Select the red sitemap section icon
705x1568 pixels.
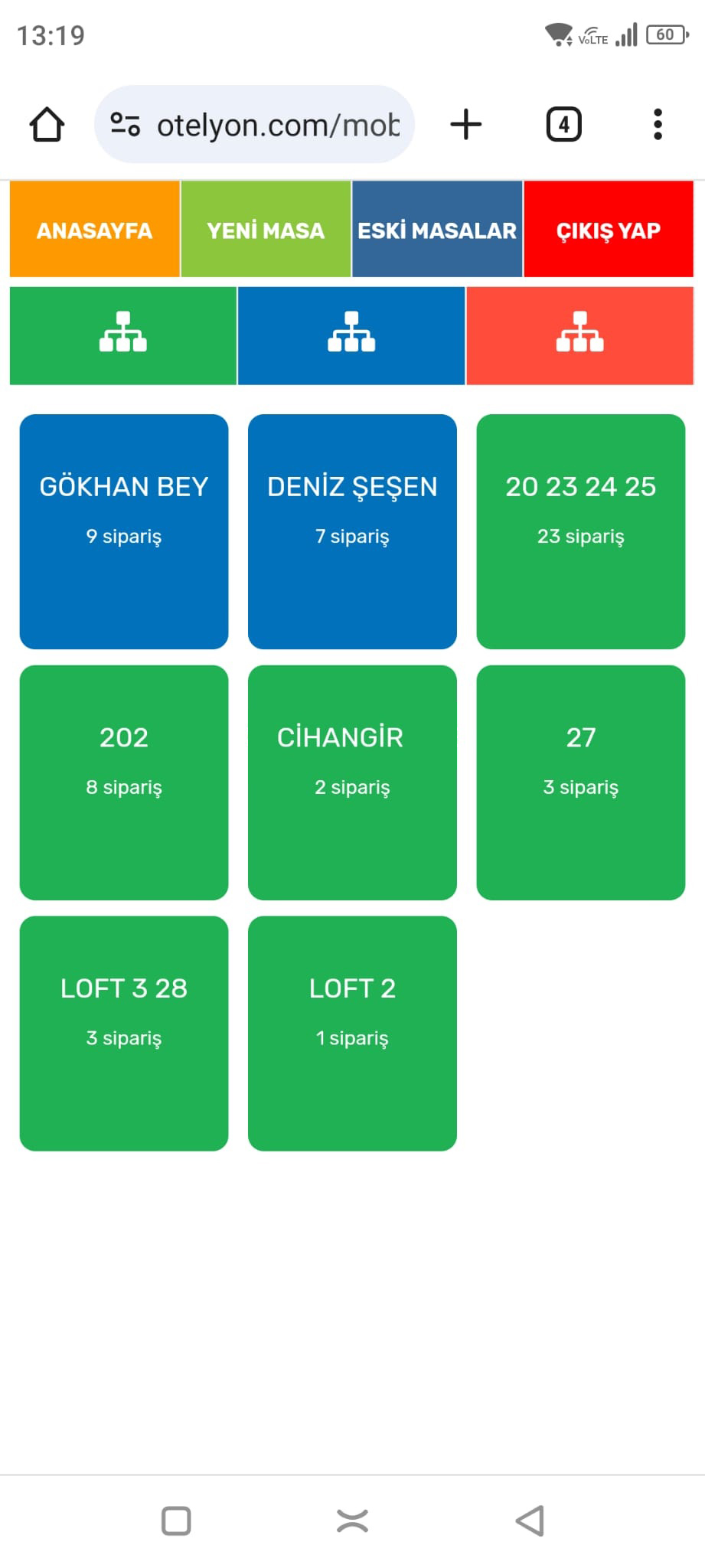(x=579, y=335)
